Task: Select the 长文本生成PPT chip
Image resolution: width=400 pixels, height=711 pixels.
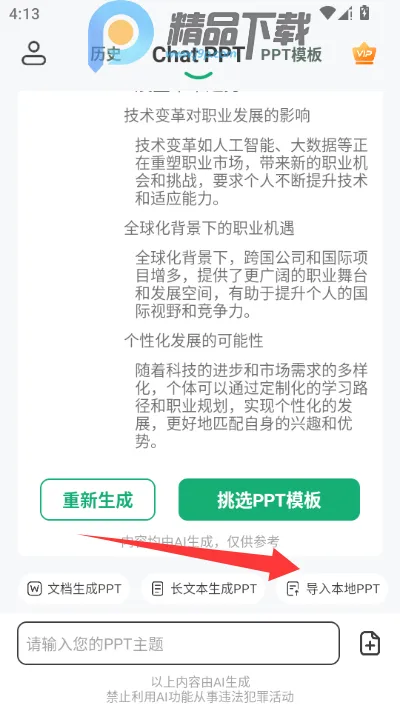Action: (203, 589)
